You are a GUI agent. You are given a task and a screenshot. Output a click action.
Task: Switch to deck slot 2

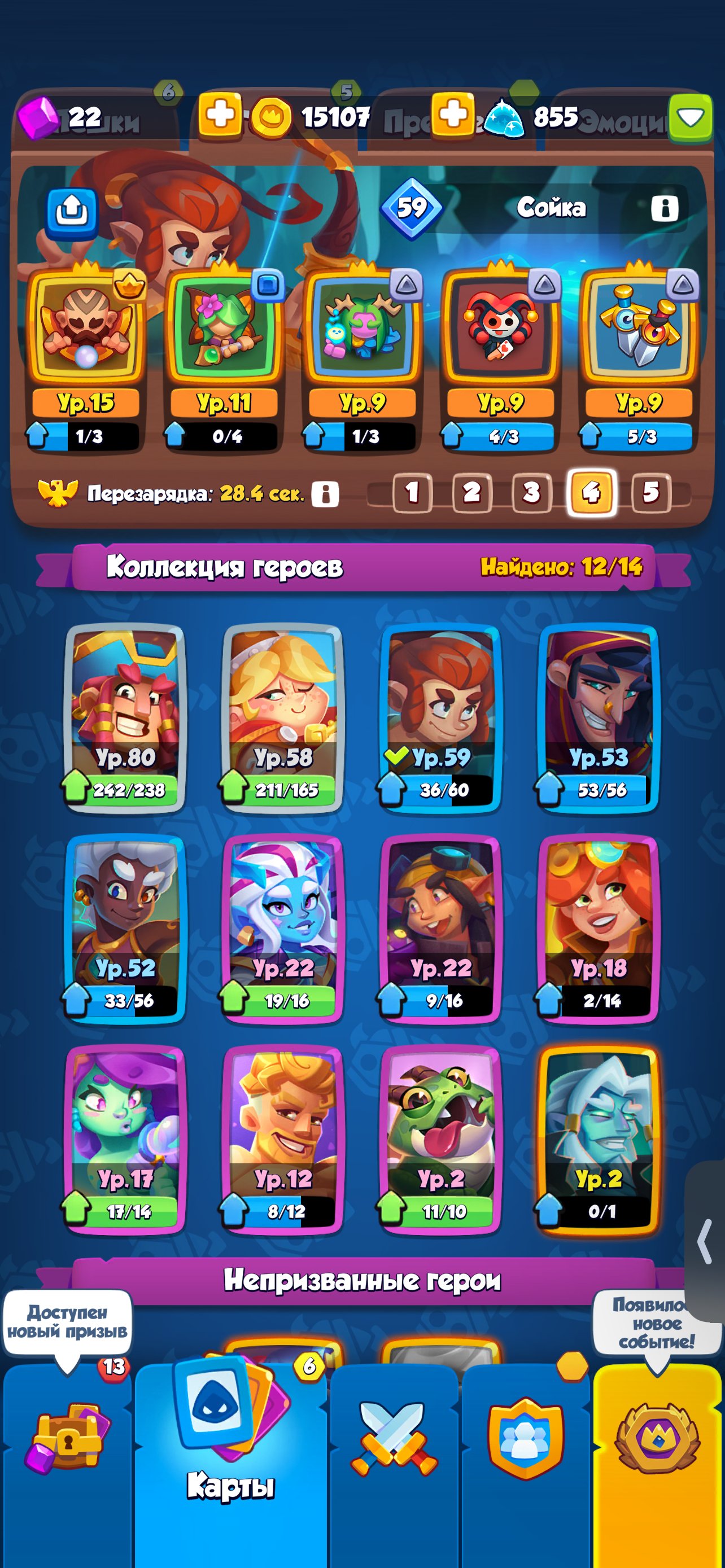pyautogui.click(x=472, y=492)
